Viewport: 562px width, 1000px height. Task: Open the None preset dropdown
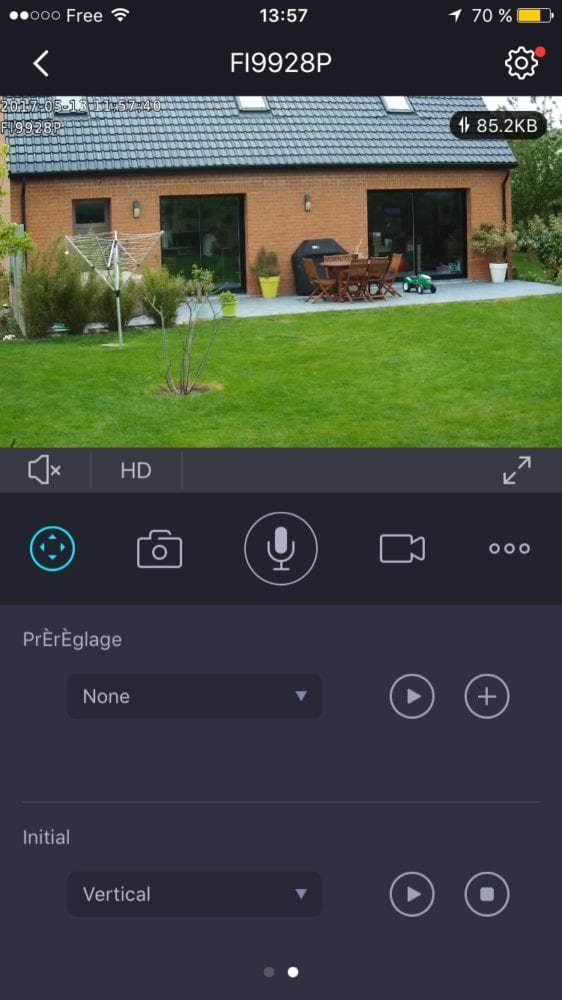point(195,696)
